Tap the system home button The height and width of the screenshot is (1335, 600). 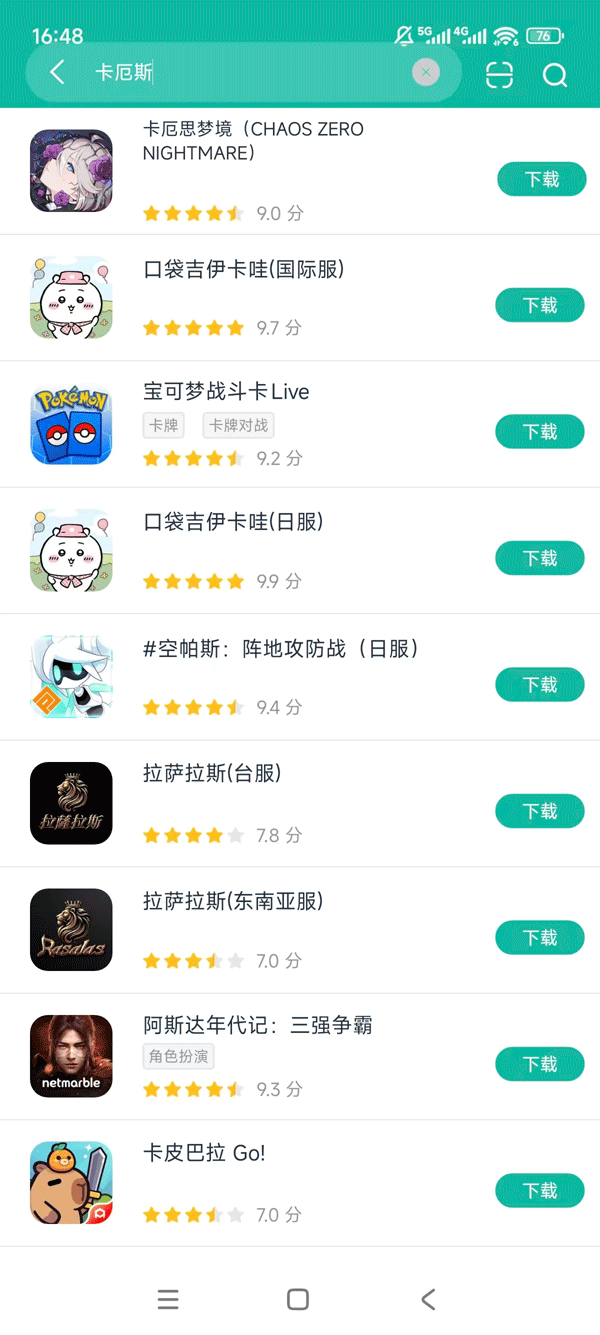click(x=298, y=1299)
